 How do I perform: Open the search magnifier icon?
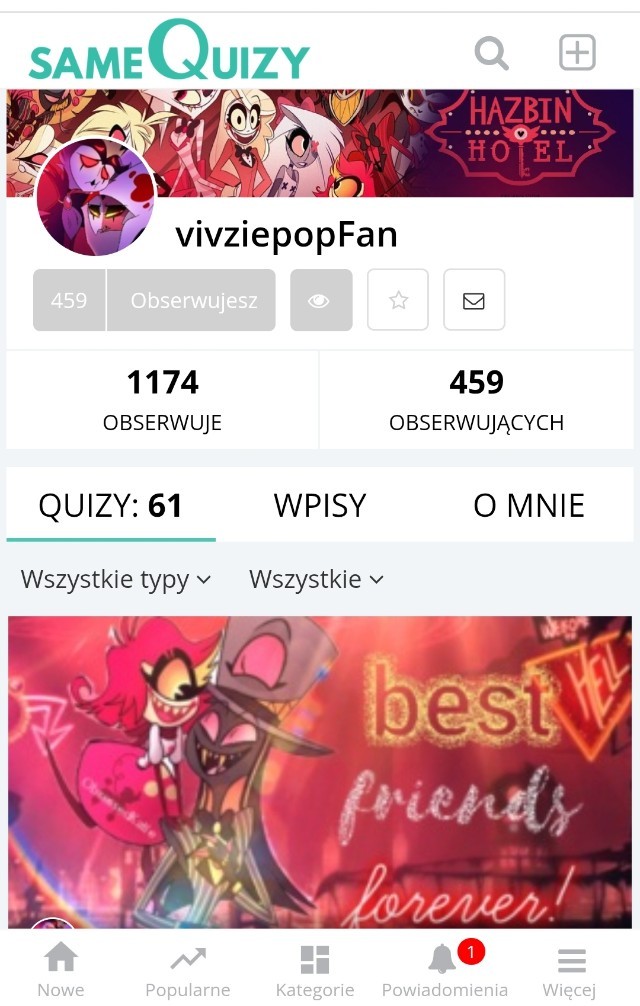pyautogui.click(x=491, y=53)
